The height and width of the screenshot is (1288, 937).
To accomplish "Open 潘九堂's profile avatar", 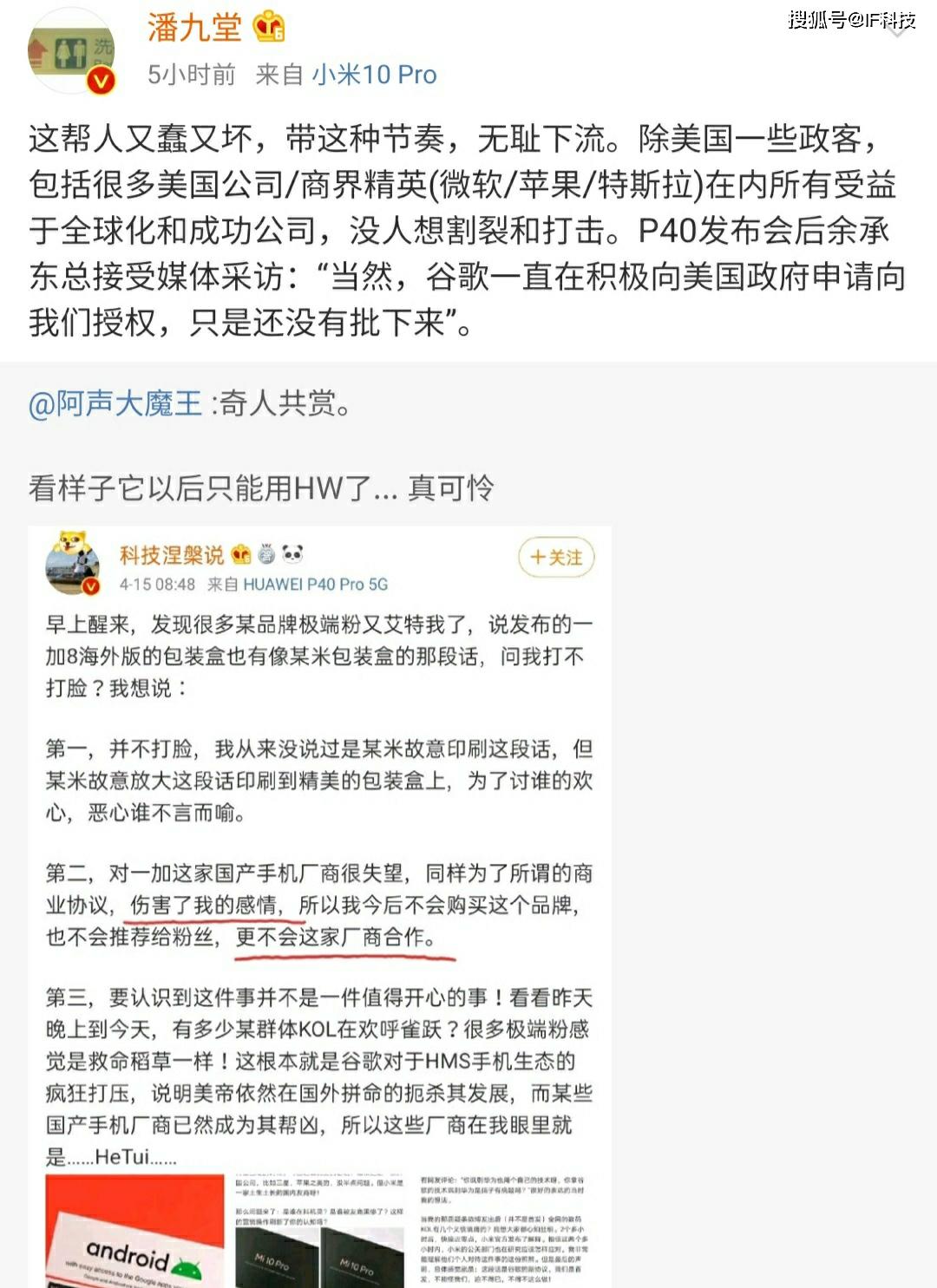I will 73,52.
